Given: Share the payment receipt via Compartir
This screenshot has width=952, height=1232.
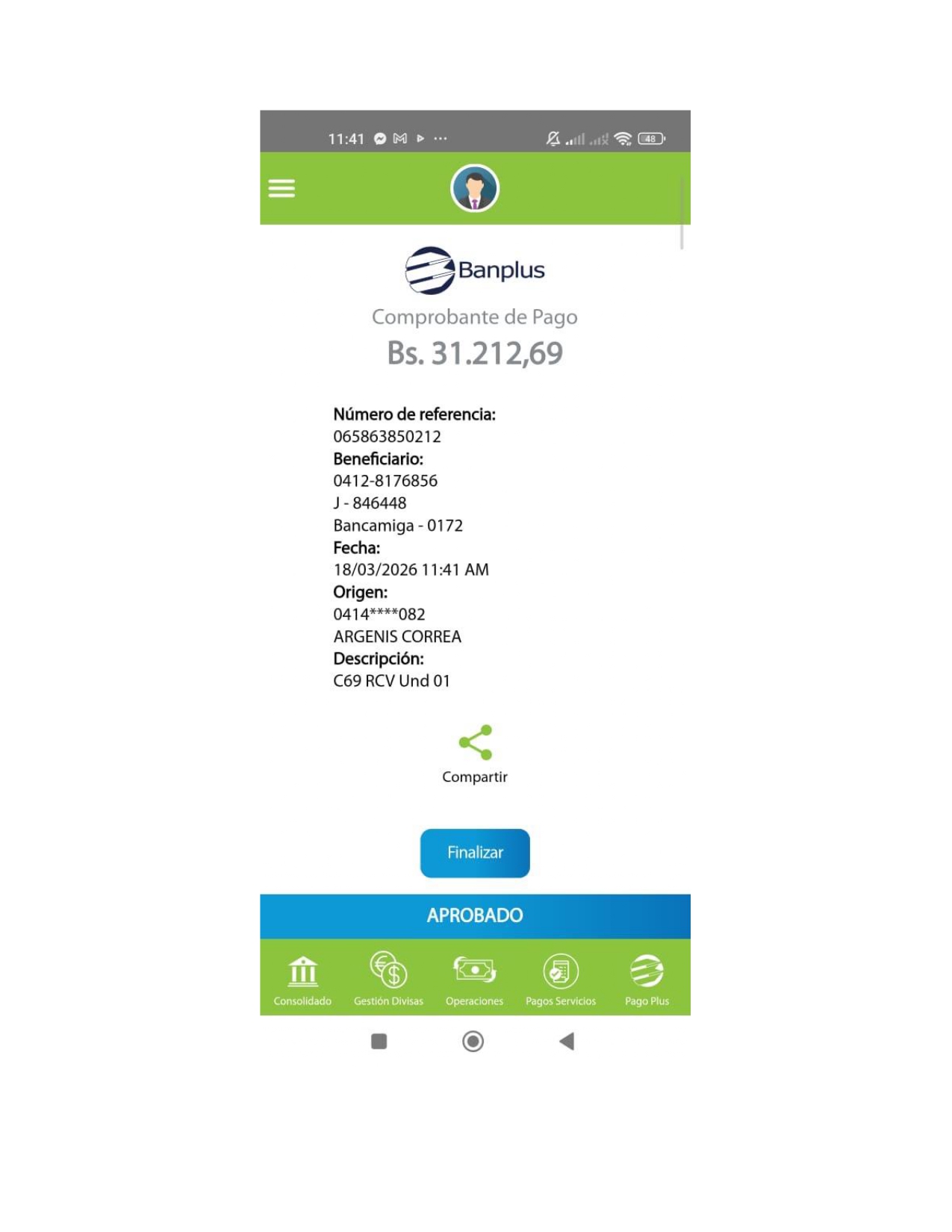Looking at the screenshot, I should pyautogui.click(x=475, y=753).
